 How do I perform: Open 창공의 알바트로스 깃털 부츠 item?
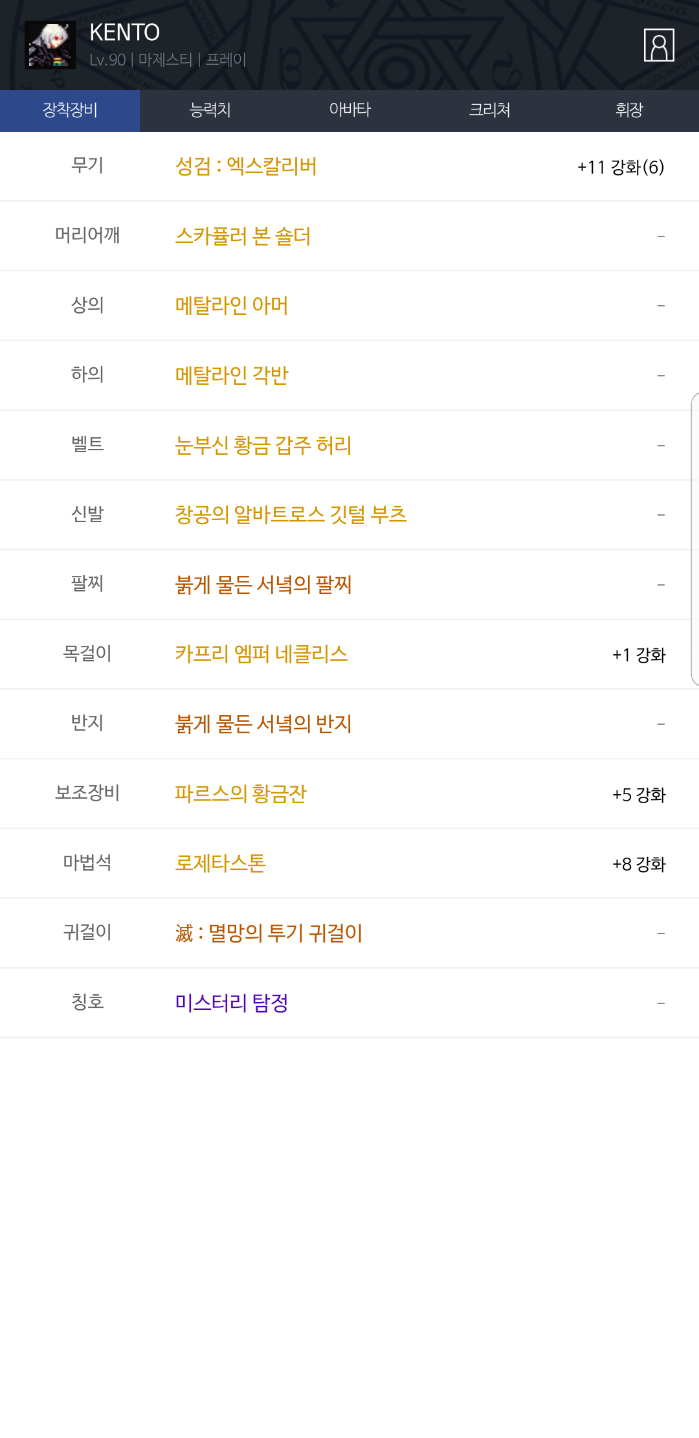pyautogui.click(x=291, y=515)
